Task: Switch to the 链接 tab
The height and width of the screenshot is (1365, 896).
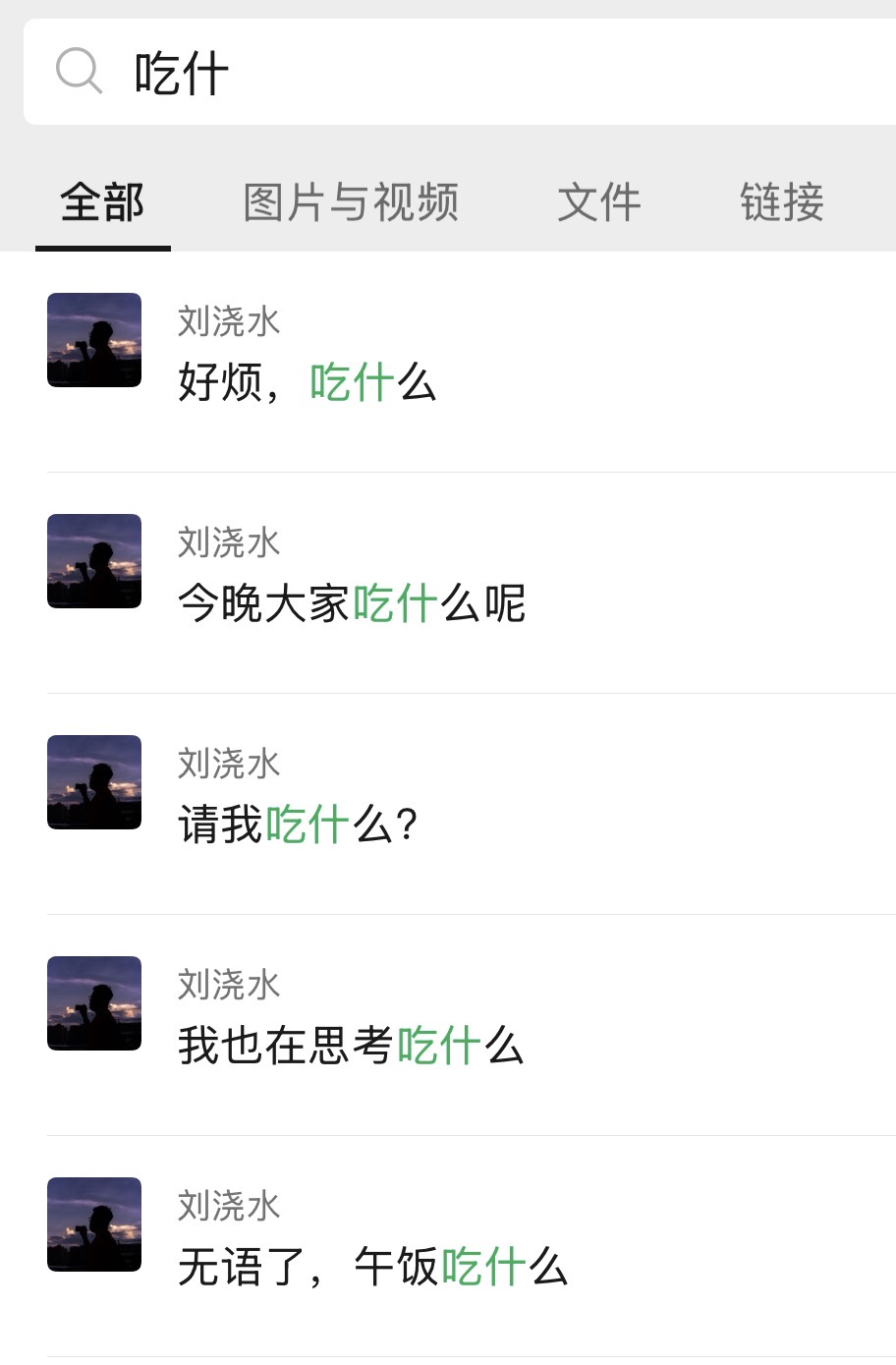Action: click(x=782, y=203)
